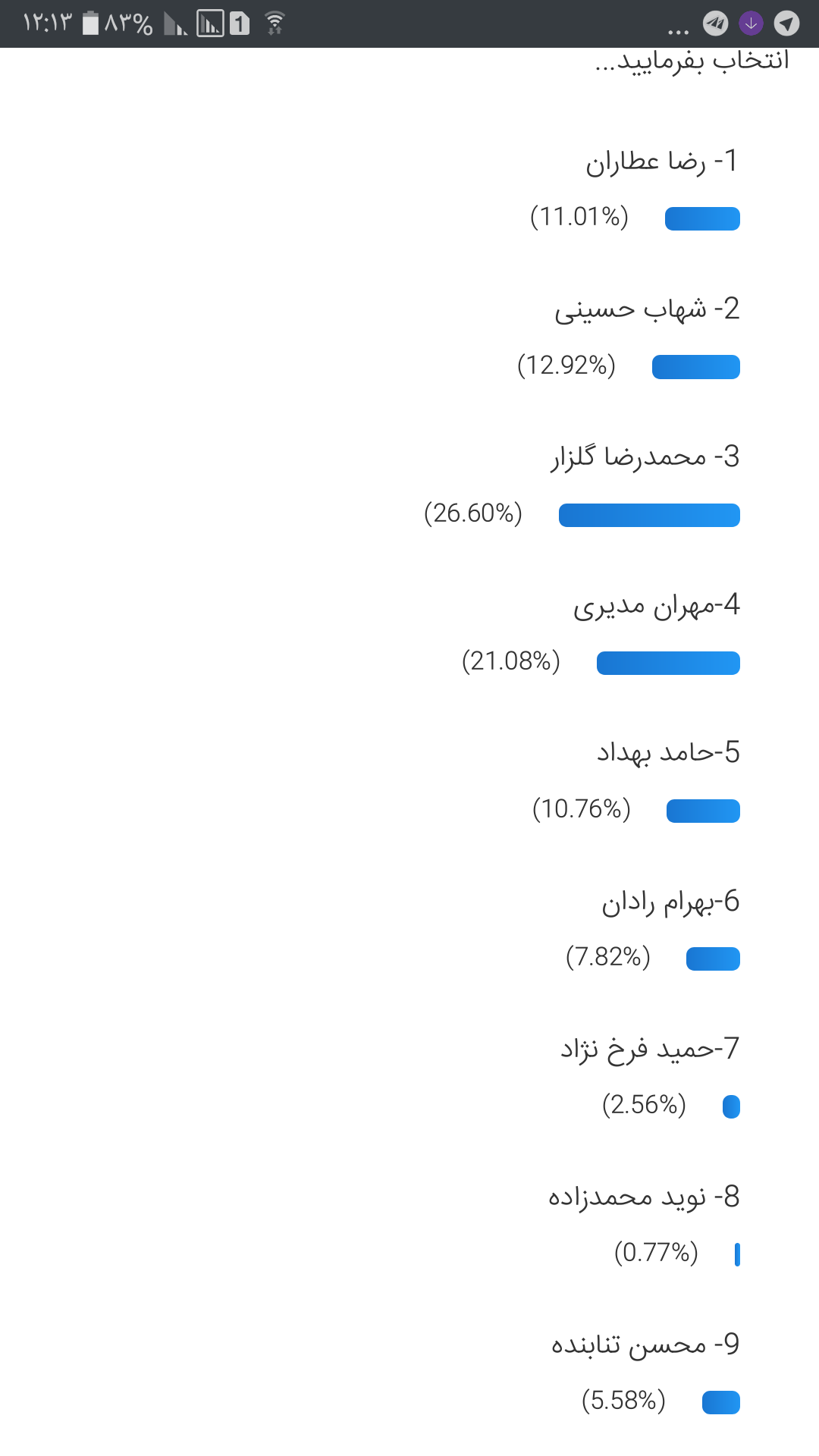Select option 5 حامد بهداد

(667, 753)
